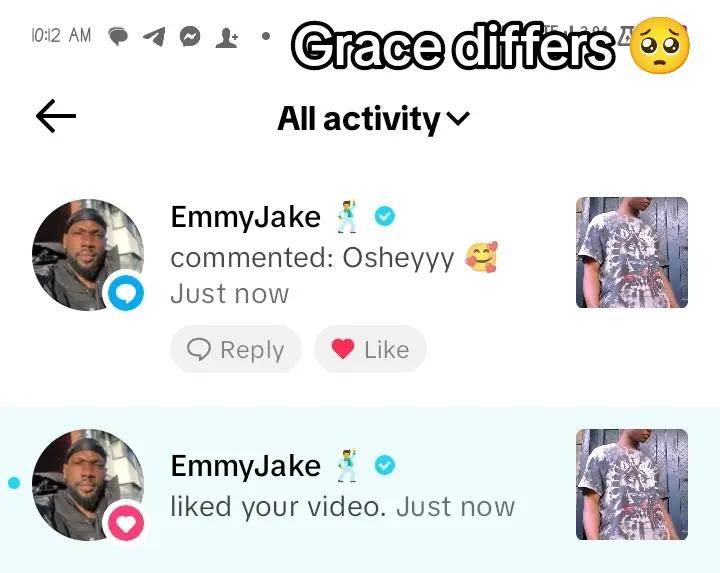Viewport: 720px width, 573px height.
Task: Open EmmyJake's avatar on liked notification
Action: pyautogui.click(x=88, y=485)
